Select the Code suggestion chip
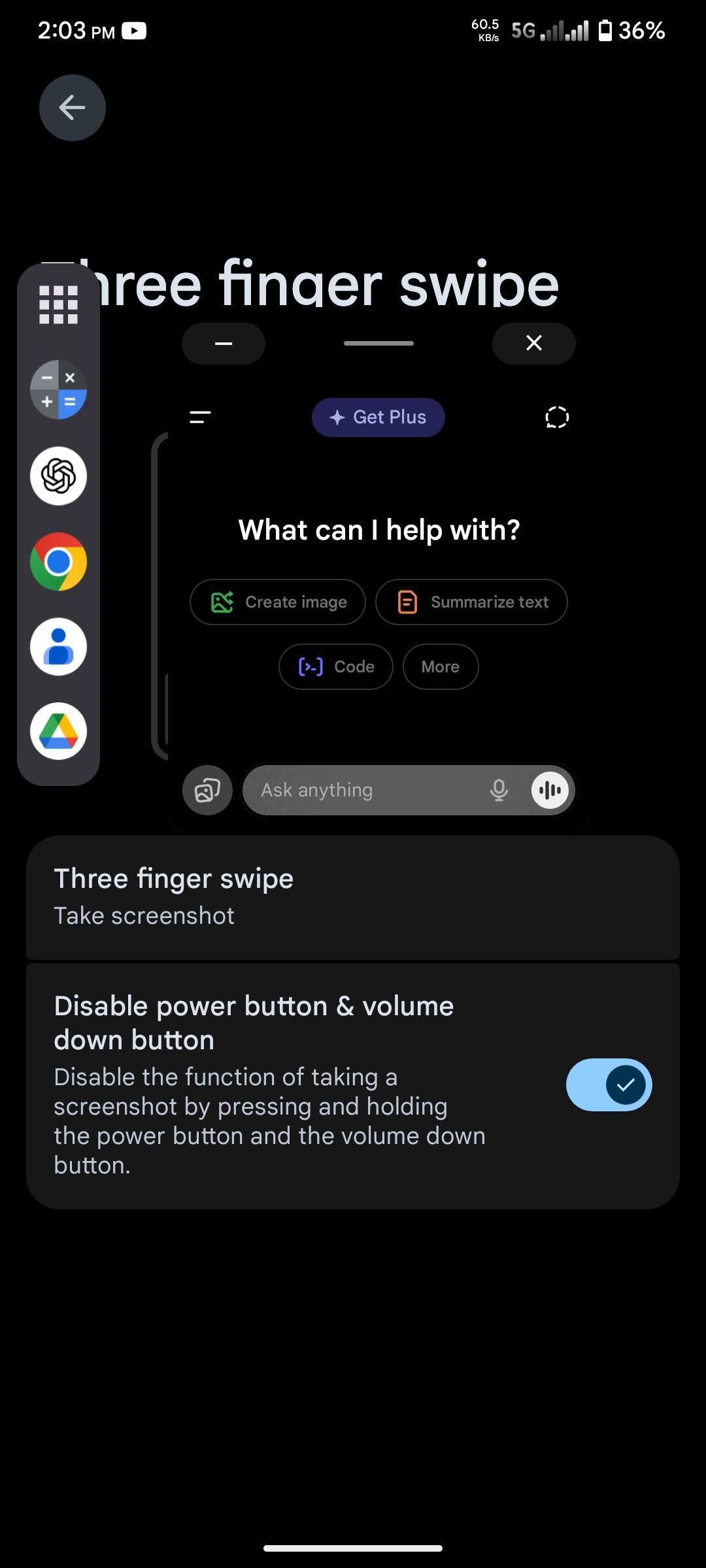Image resolution: width=706 pixels, height=1568 pixels. click(336, 667)
